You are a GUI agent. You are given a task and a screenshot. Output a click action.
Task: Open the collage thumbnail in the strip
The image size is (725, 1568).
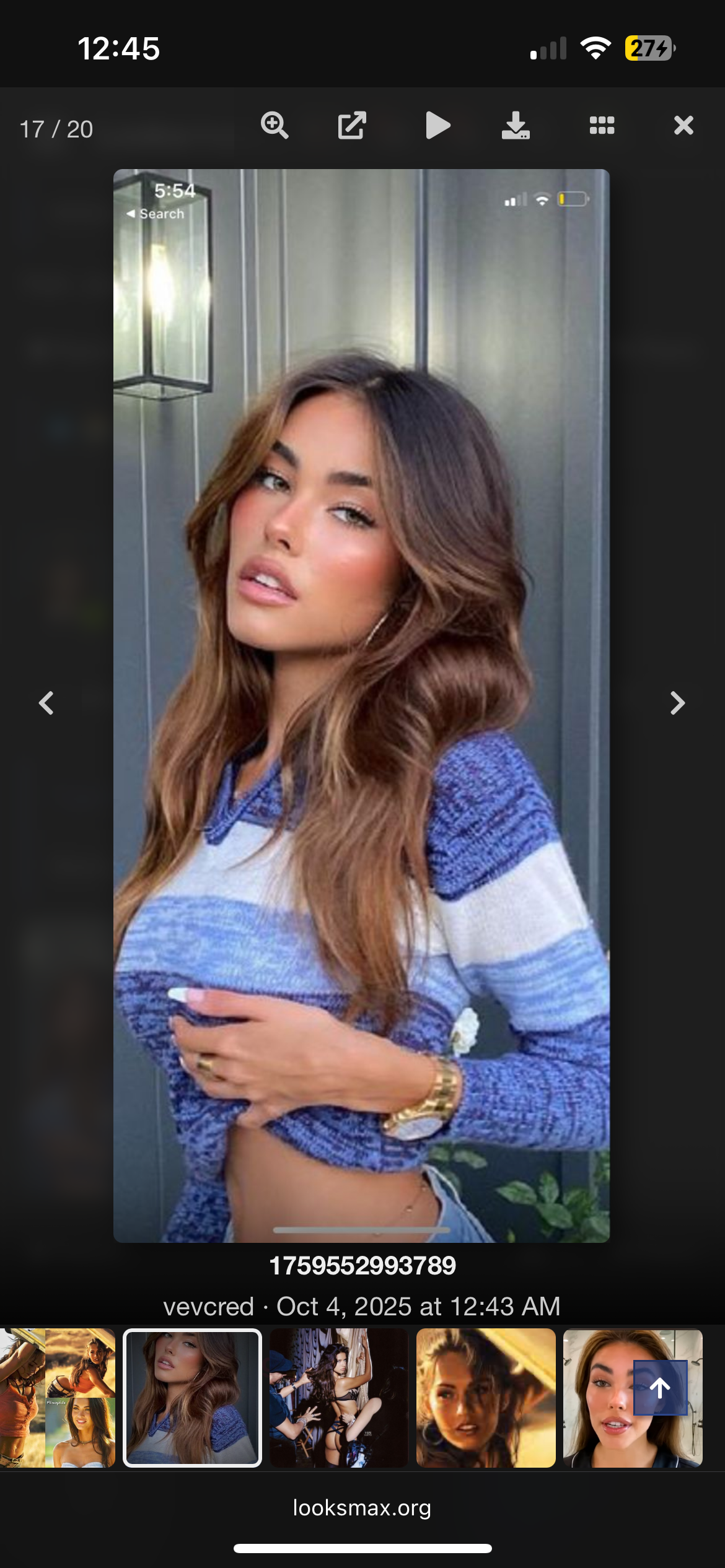point(58,1398)
